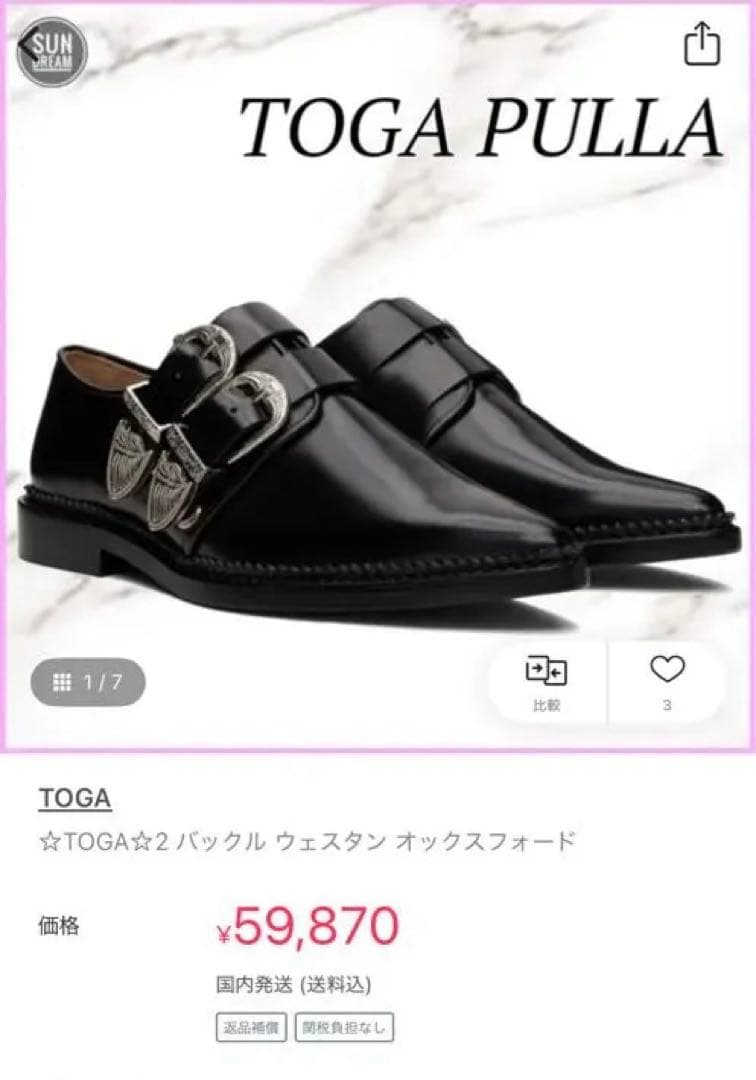Open the 1/7 image gallery grid

click(x=88, y=683)
